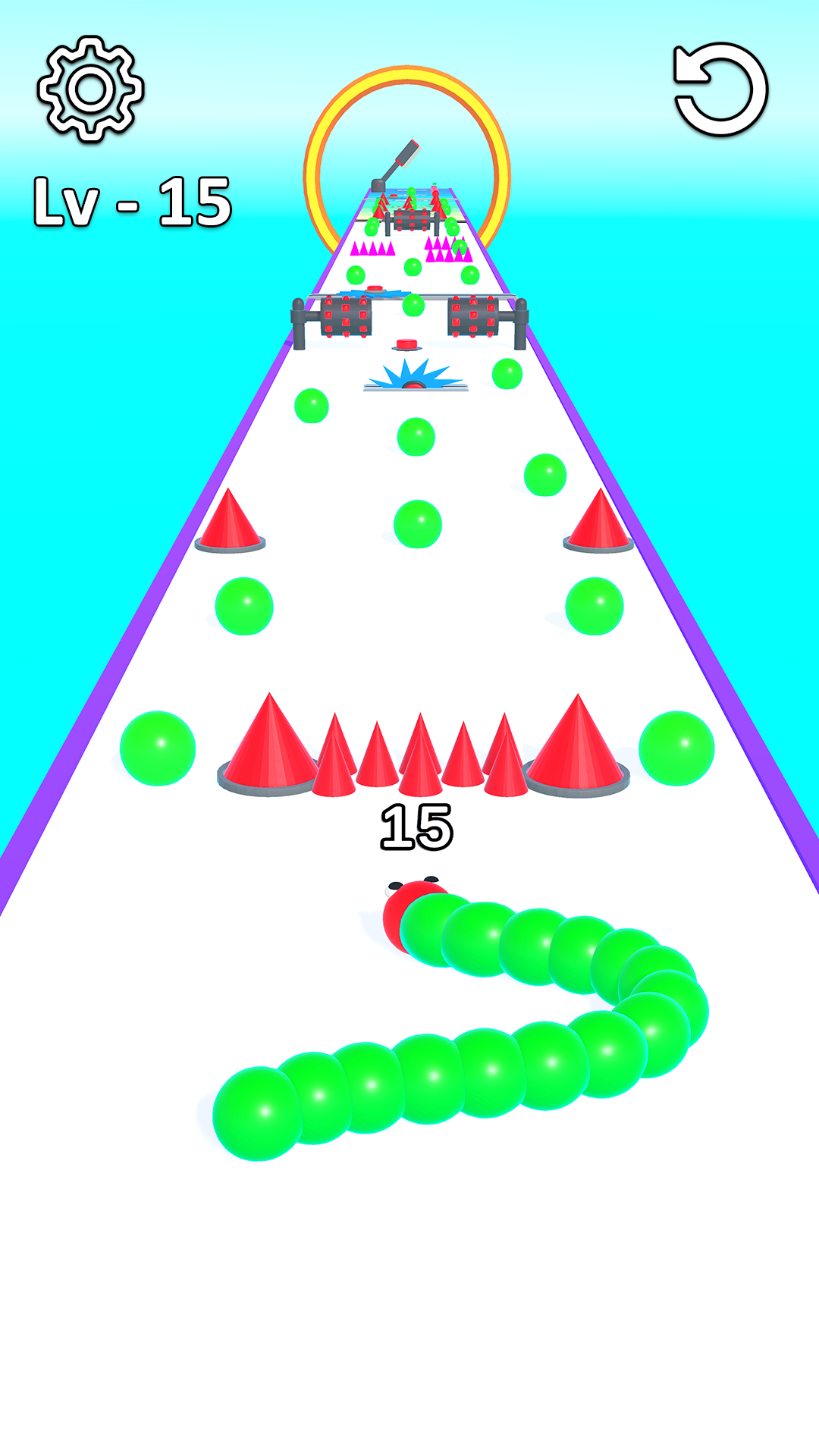Open the settings gear icon

89,91
